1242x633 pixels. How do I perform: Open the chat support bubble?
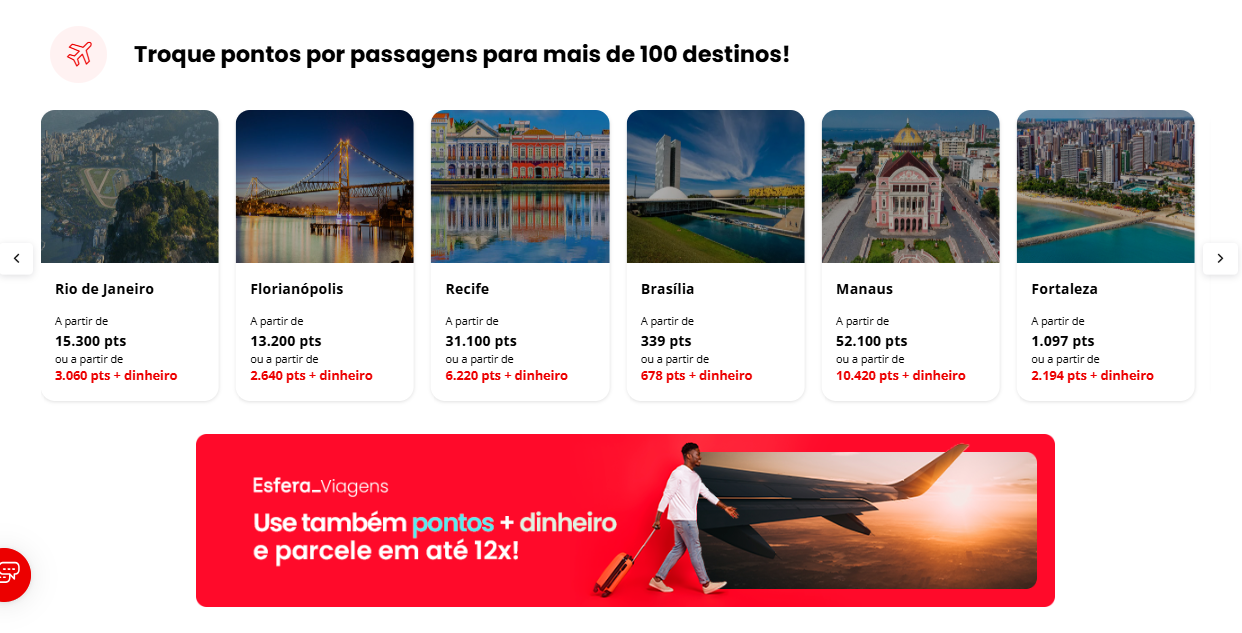click(x=10, y=574)
